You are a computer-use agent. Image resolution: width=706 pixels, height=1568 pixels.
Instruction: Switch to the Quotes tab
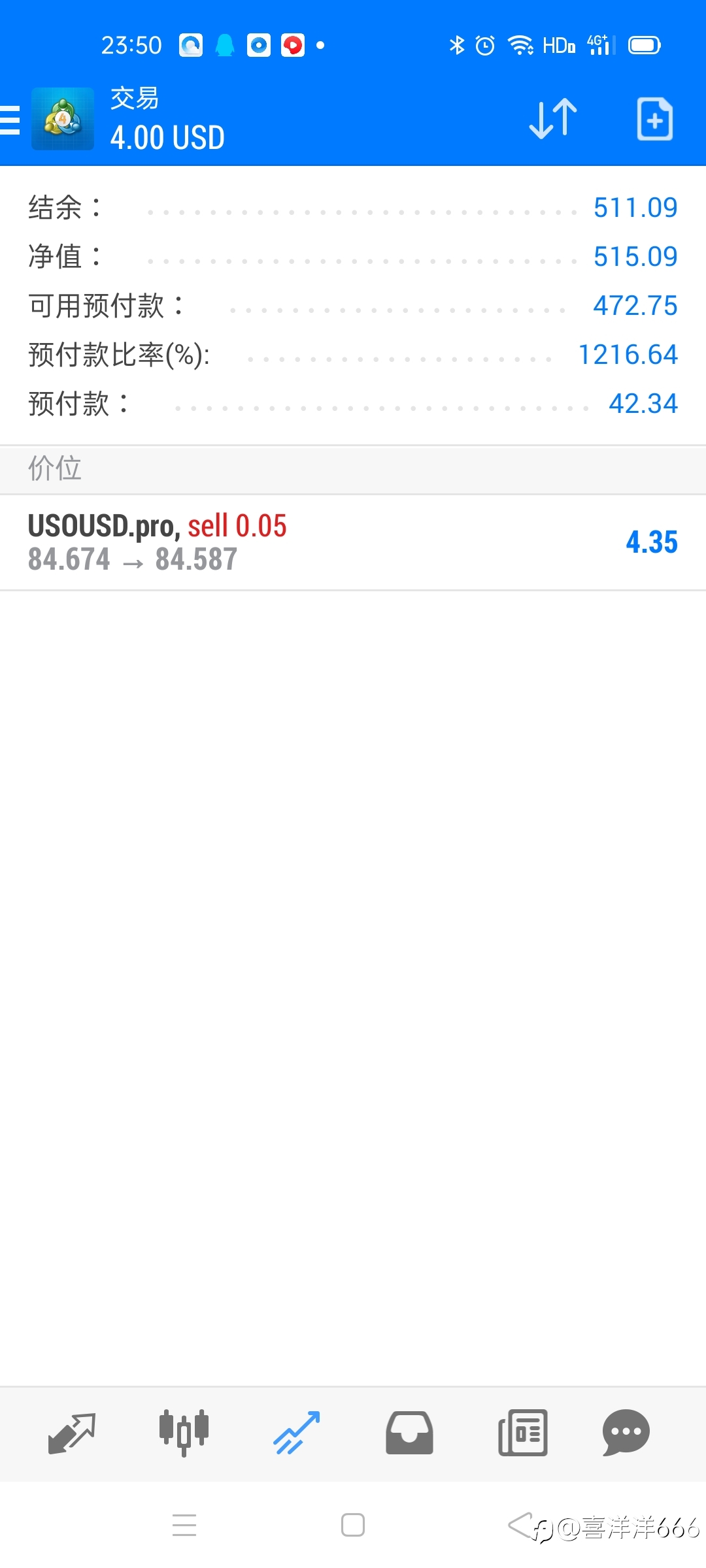pyautogui.click(x=72, y=1433)
